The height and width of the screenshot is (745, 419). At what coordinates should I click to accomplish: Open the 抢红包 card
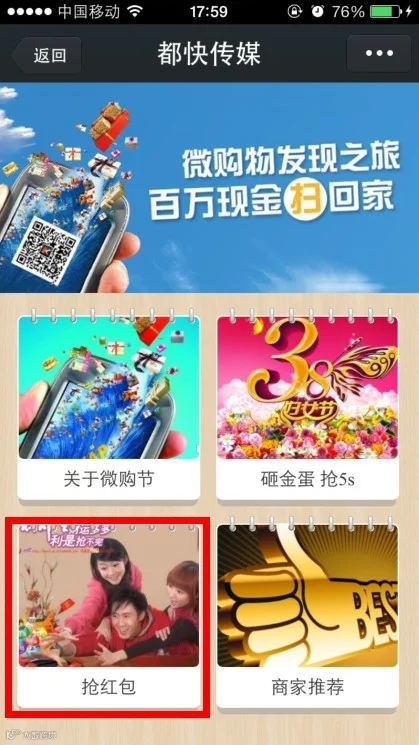[x=109, y=616]
